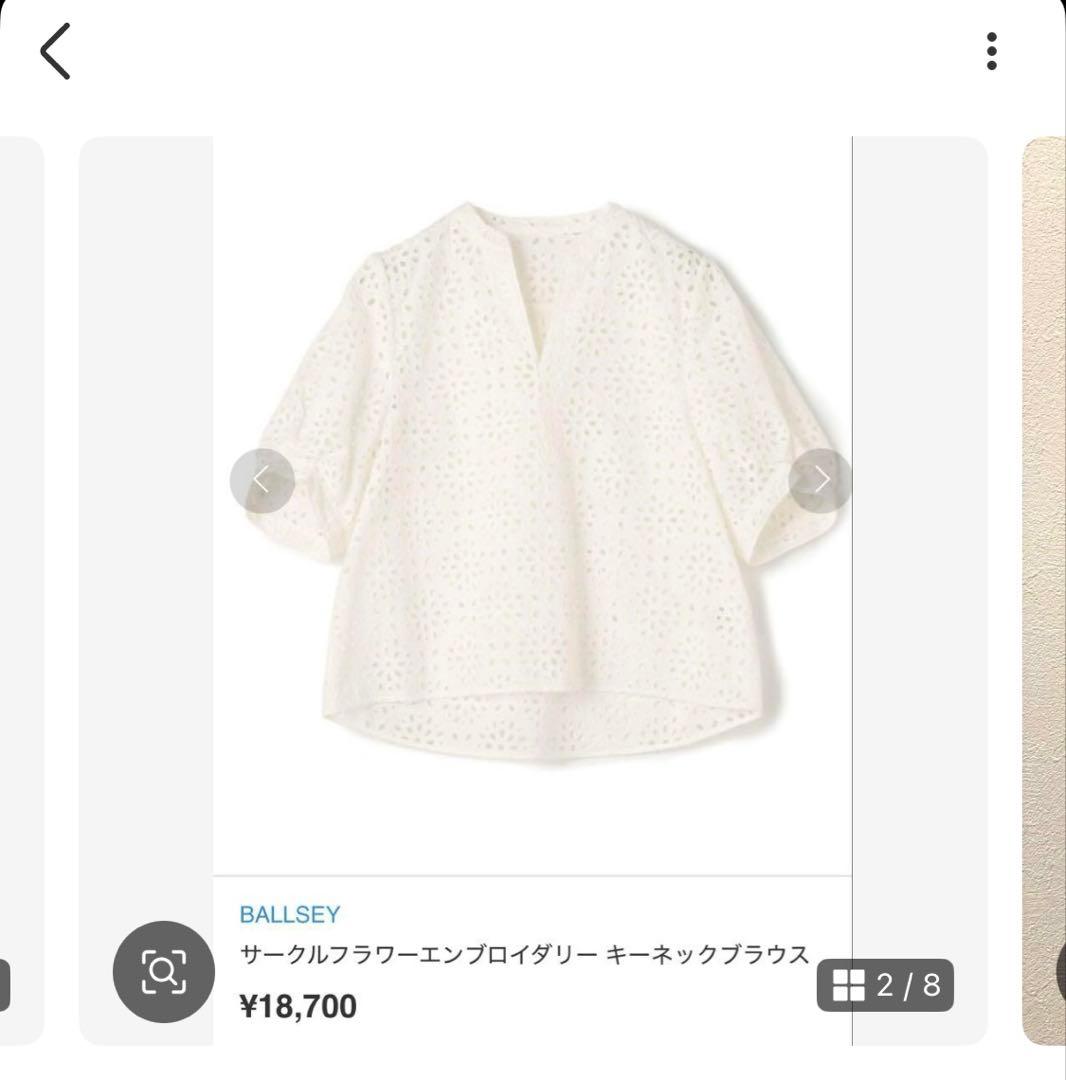Open the photo grid from the 2 / 8 badge
The height and width of the screenshot is (1080, 1066).
point(885,986)
